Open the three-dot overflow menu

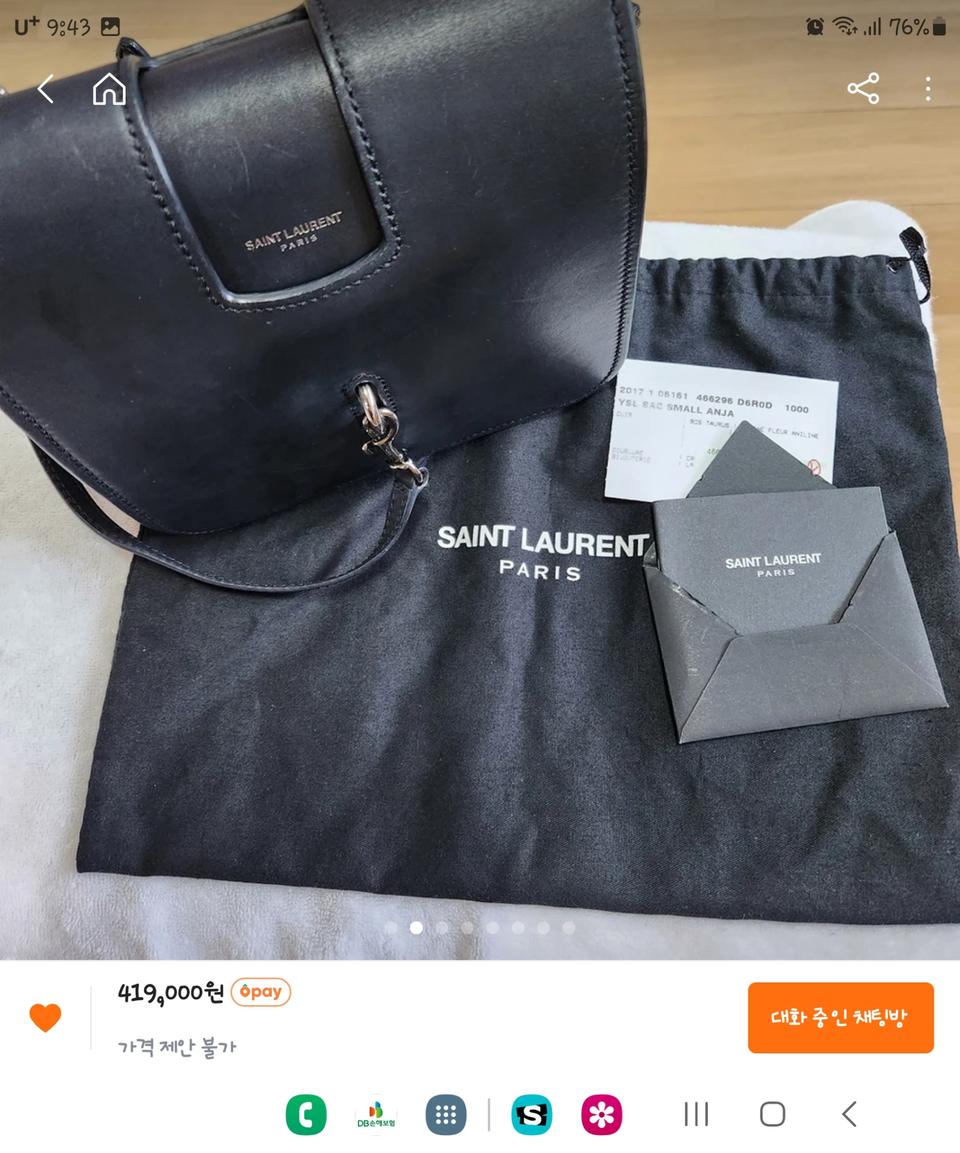(x=928, y=89)
